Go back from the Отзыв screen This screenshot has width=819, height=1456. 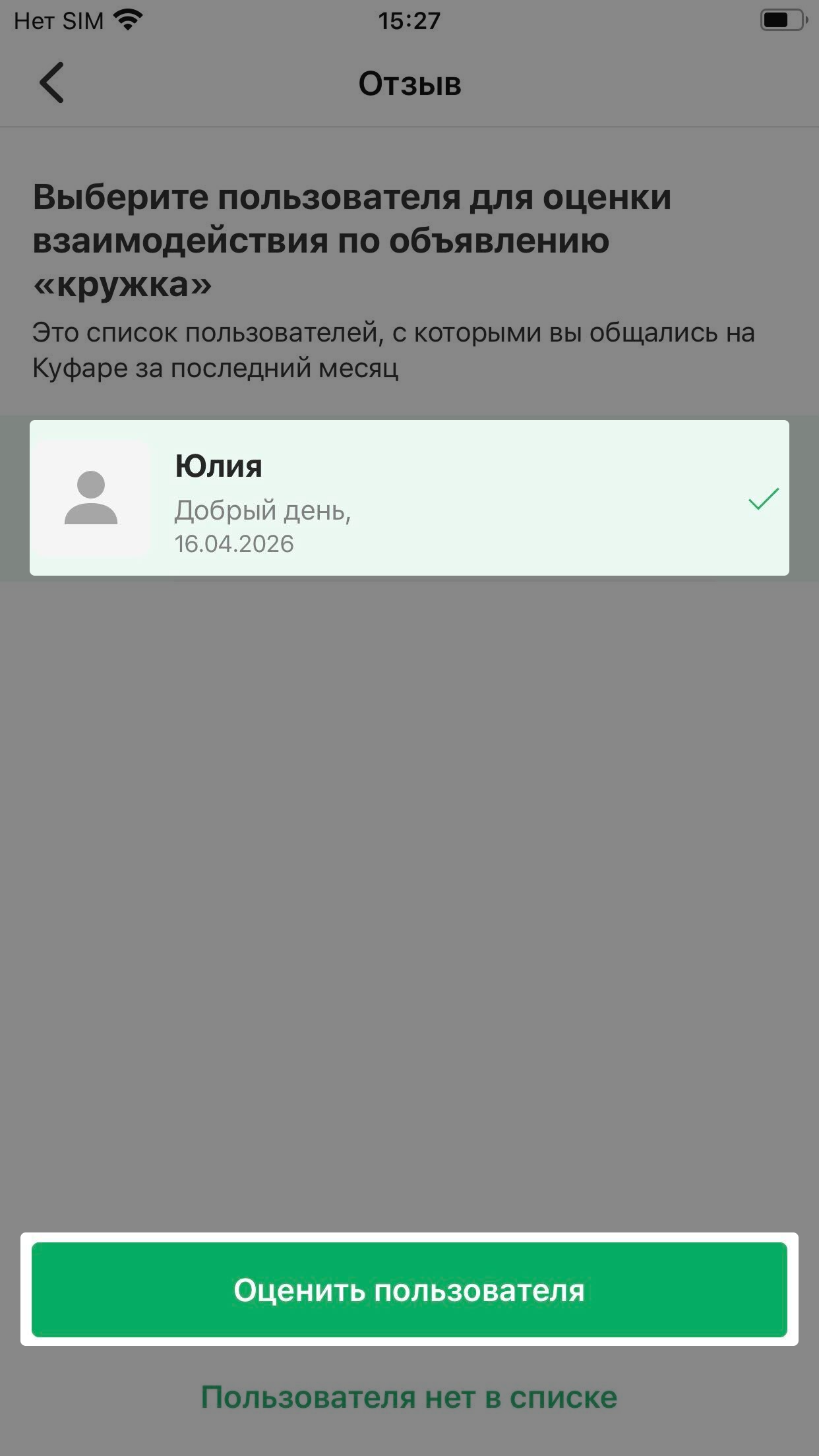[x=51, y=83]
